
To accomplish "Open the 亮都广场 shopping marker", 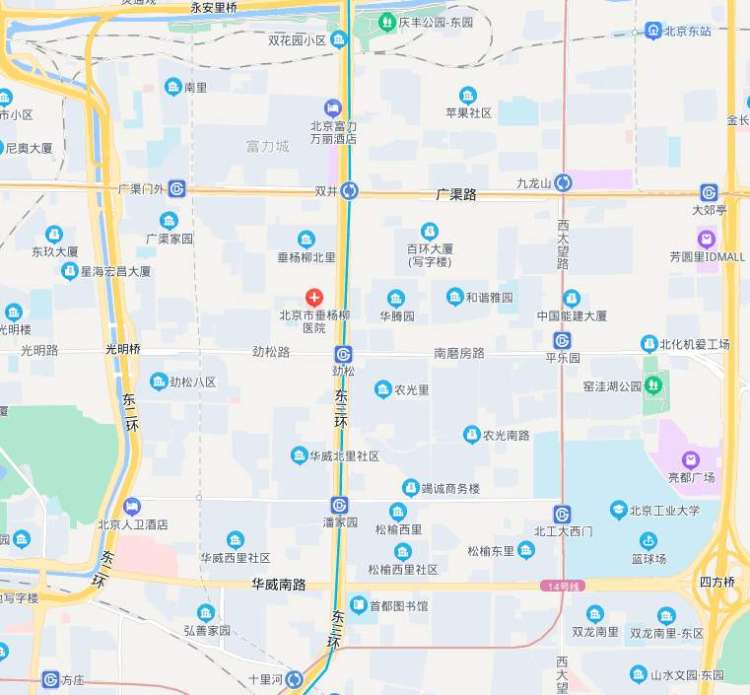I will click(687, 459).
